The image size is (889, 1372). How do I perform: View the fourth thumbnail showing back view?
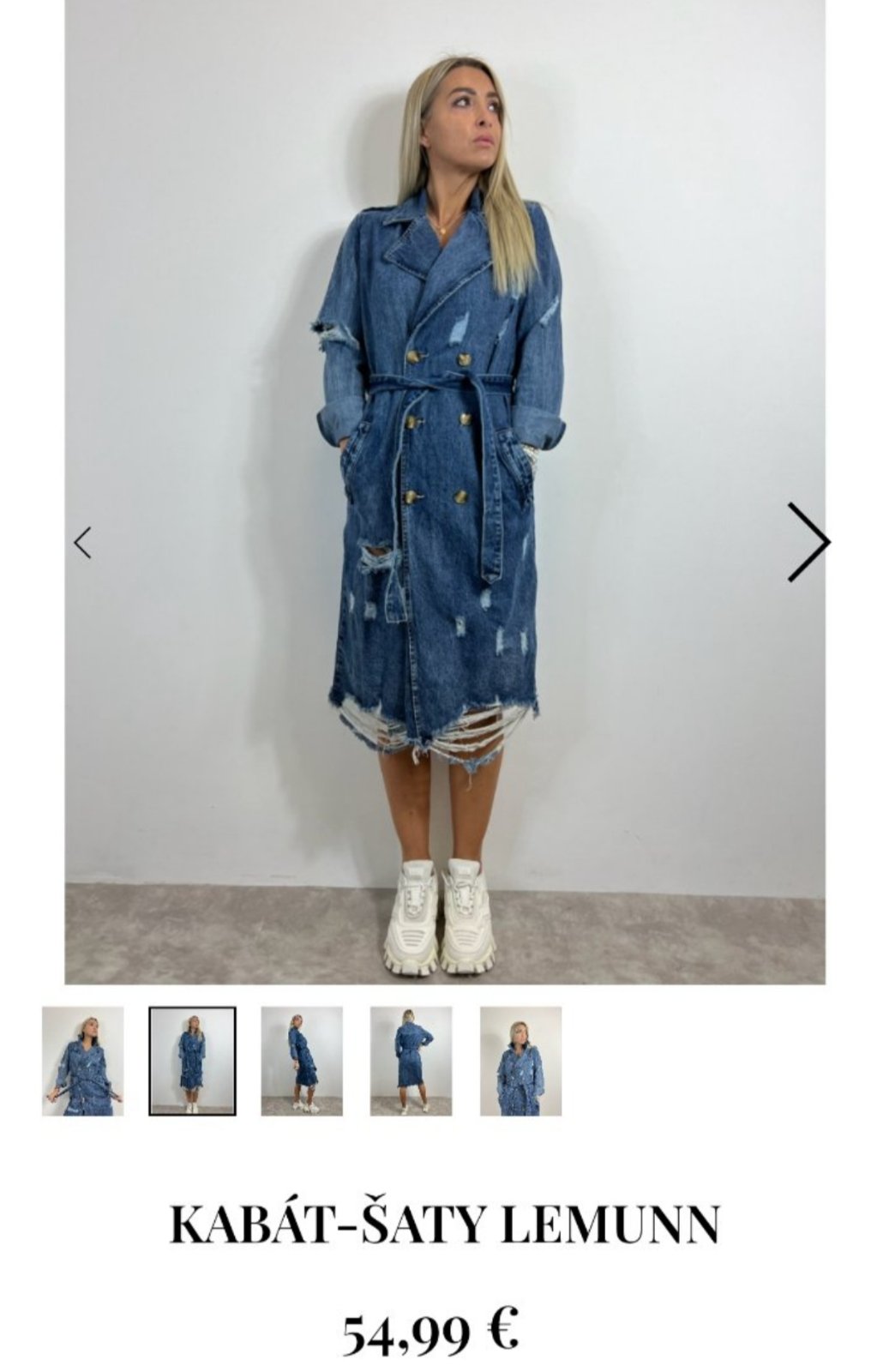pyautogui.click(x=411, y=1061)
